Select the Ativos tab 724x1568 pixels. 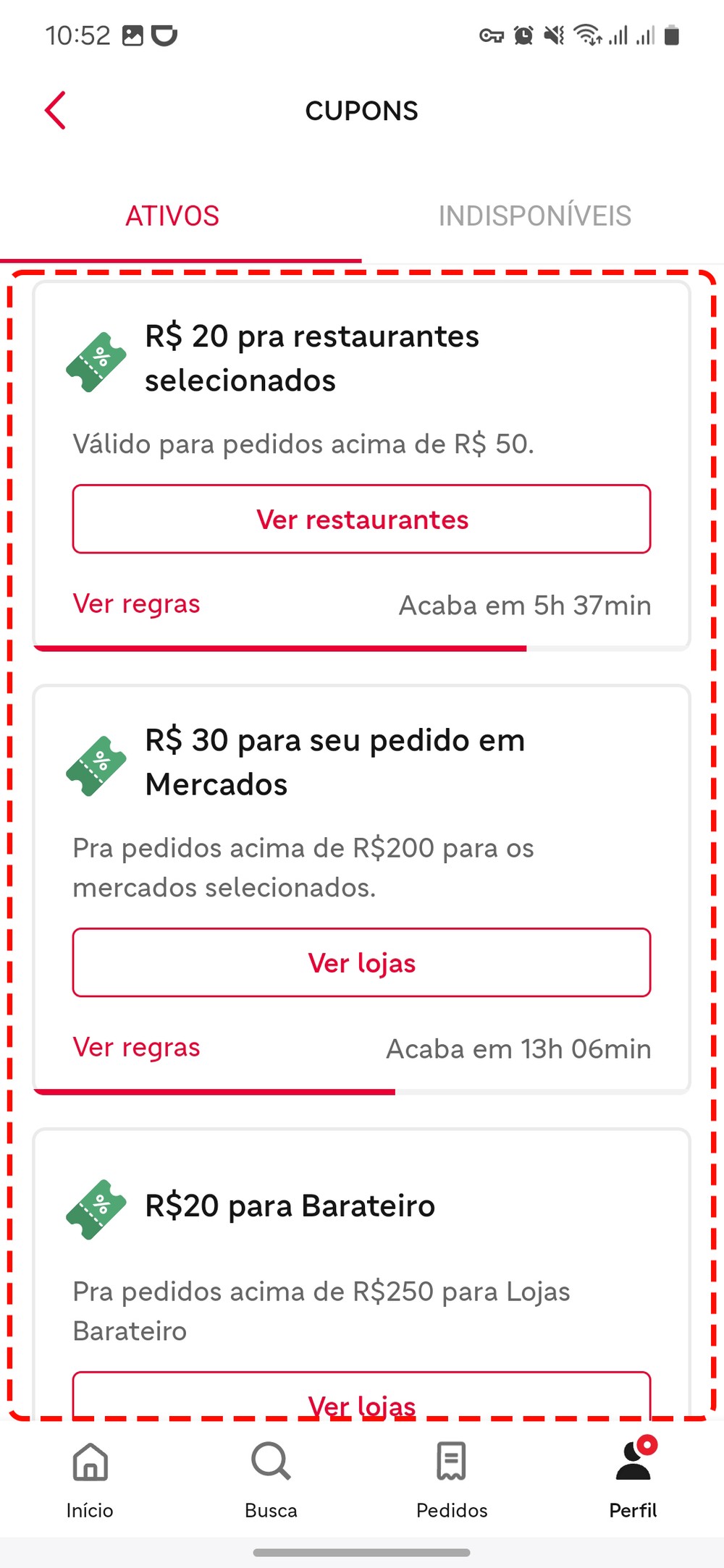[x=172, y=216]
